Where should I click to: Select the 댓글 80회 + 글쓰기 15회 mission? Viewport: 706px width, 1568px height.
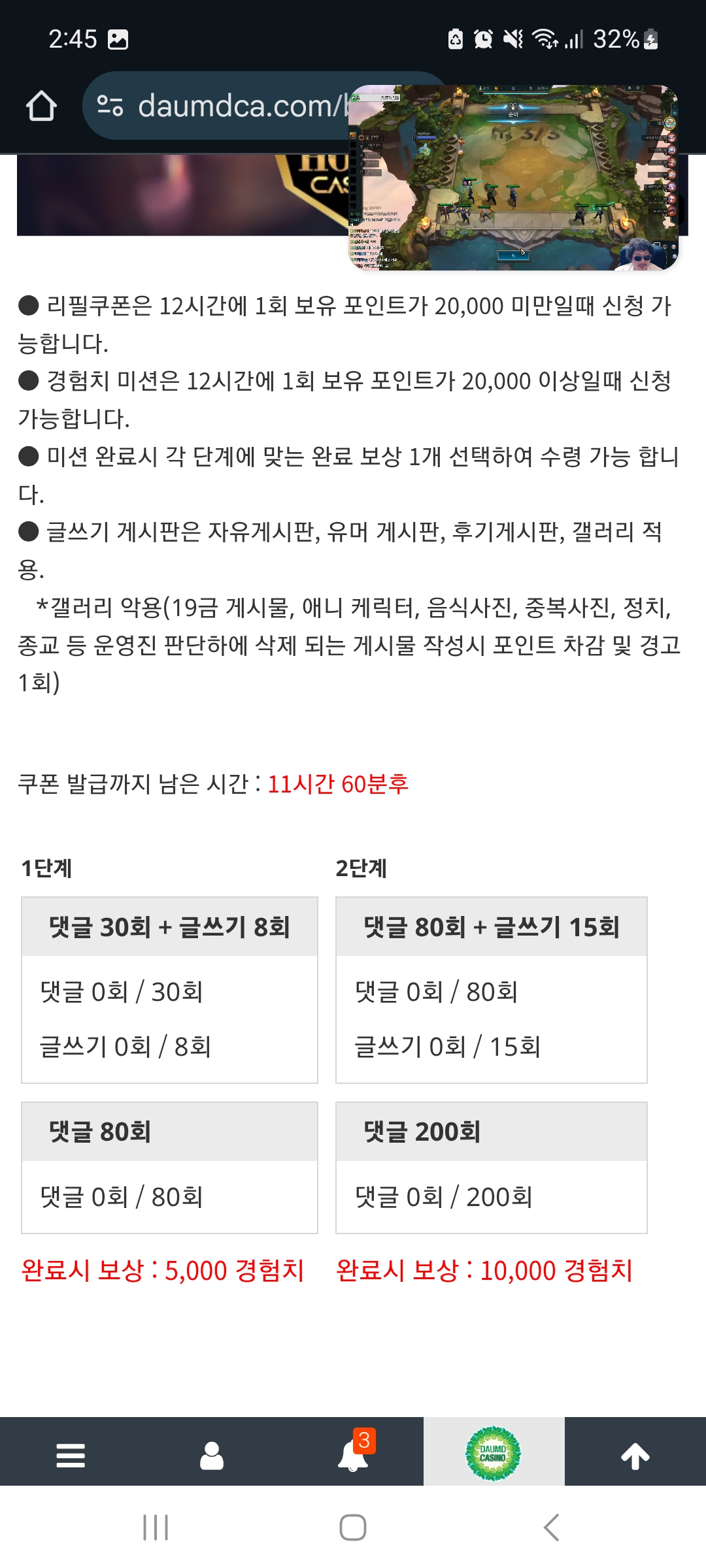point(491,927)
